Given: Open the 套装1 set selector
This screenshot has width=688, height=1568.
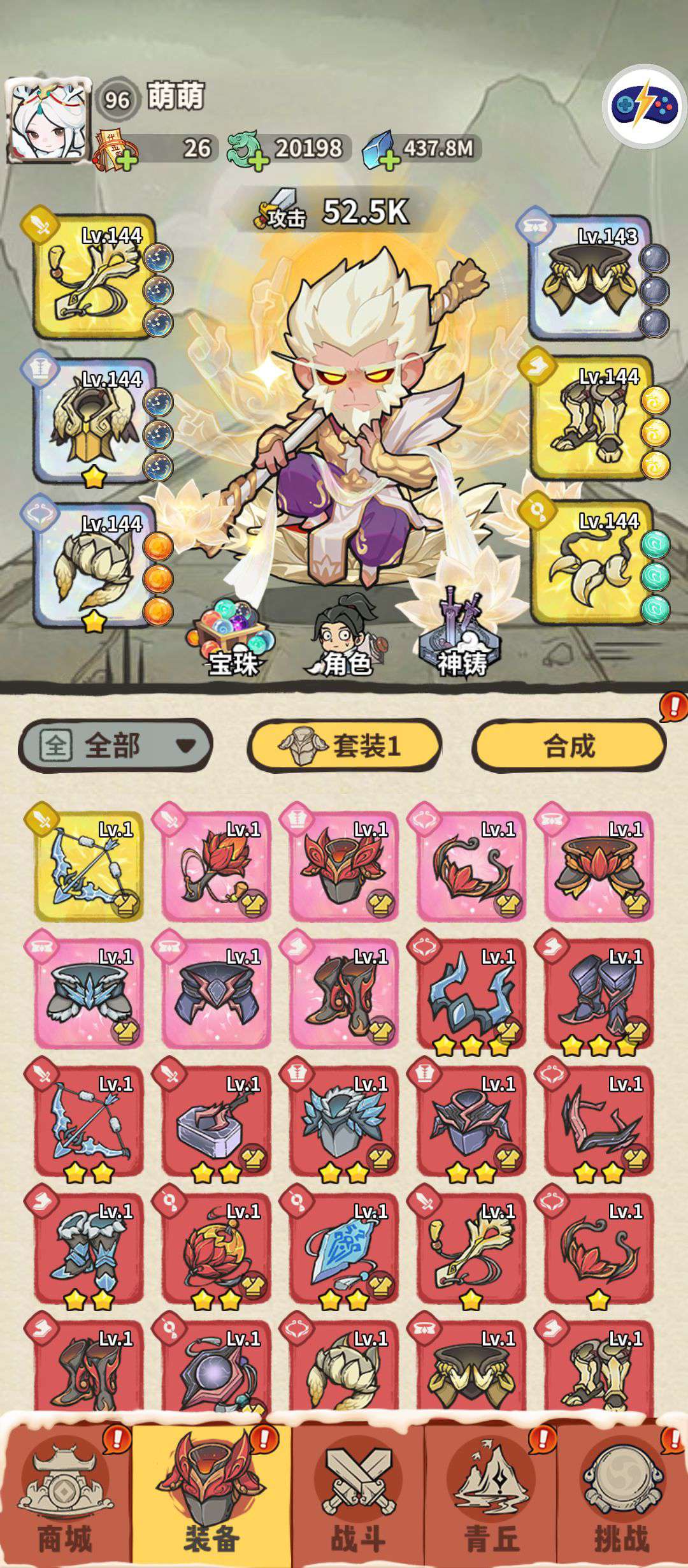Looking at the screenshot, I should [344, 745].
